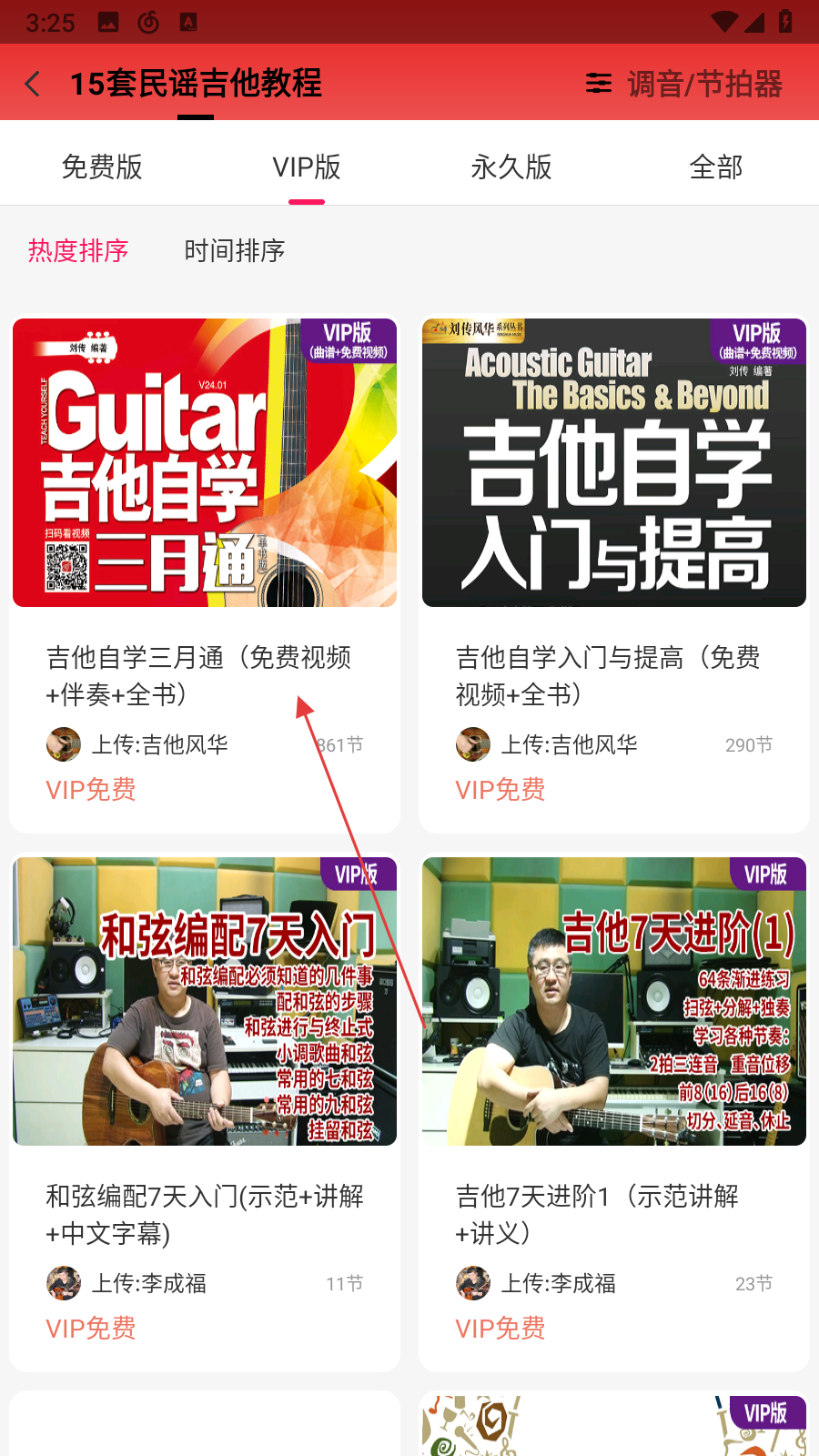Image resolution: width=819 pixels, height=1456 pixels.
Task: Sort courses by 时间排序
Action: point(235,250)
